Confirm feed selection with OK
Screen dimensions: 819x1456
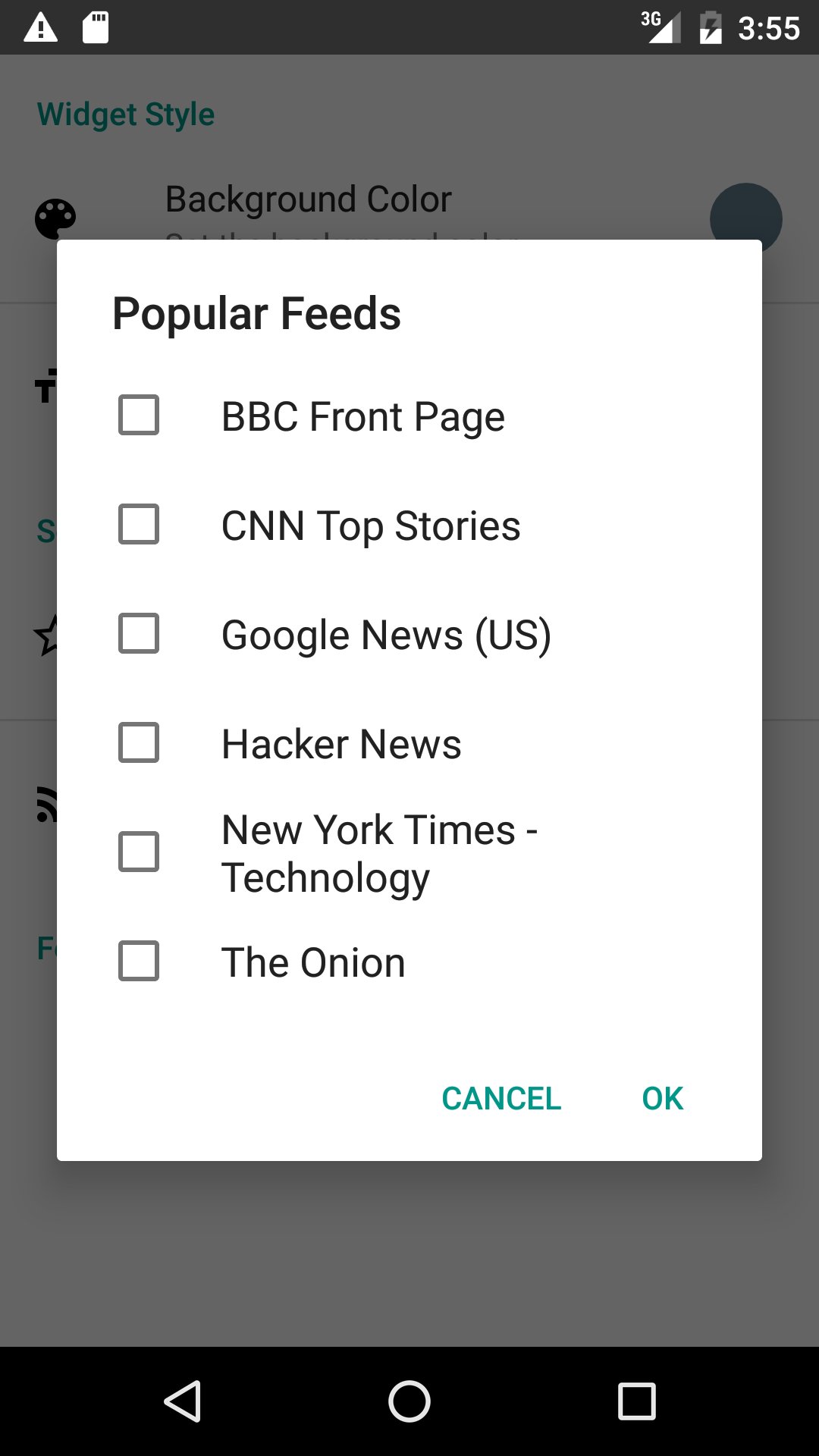click(x=662, y=1098)
